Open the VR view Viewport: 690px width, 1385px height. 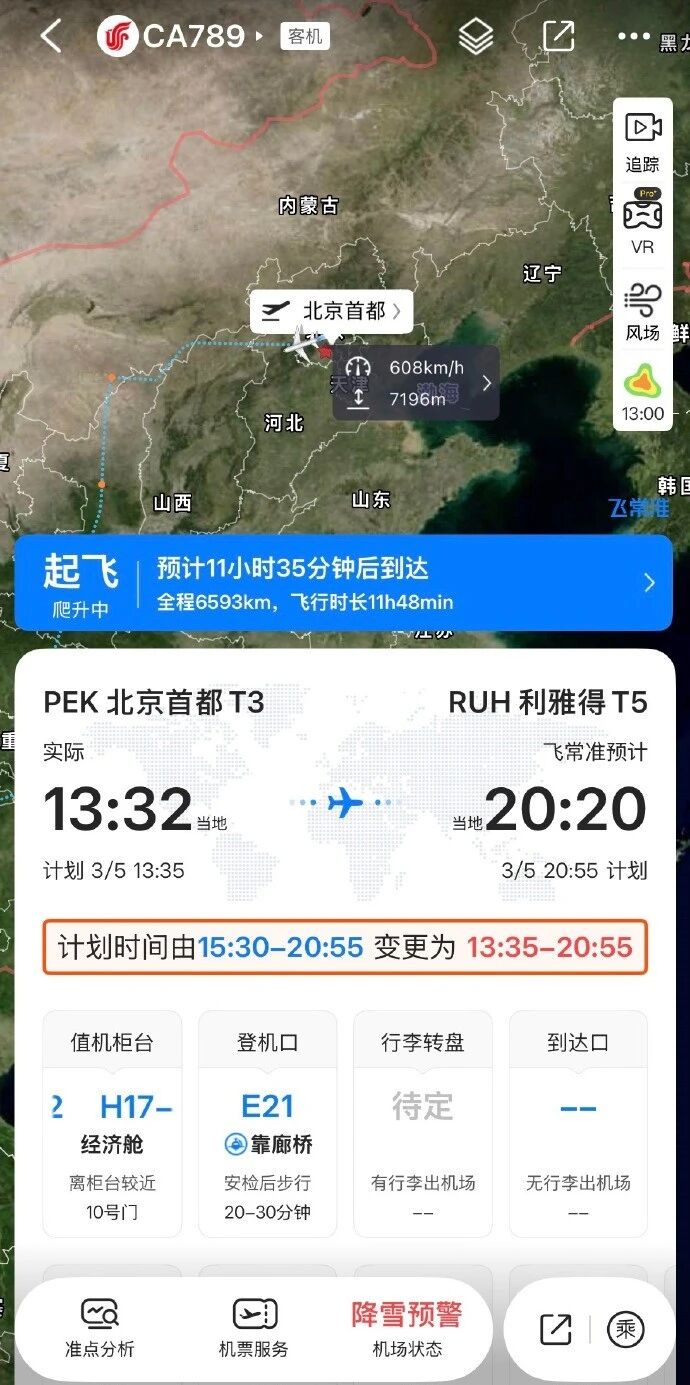[x=643, y=223]
